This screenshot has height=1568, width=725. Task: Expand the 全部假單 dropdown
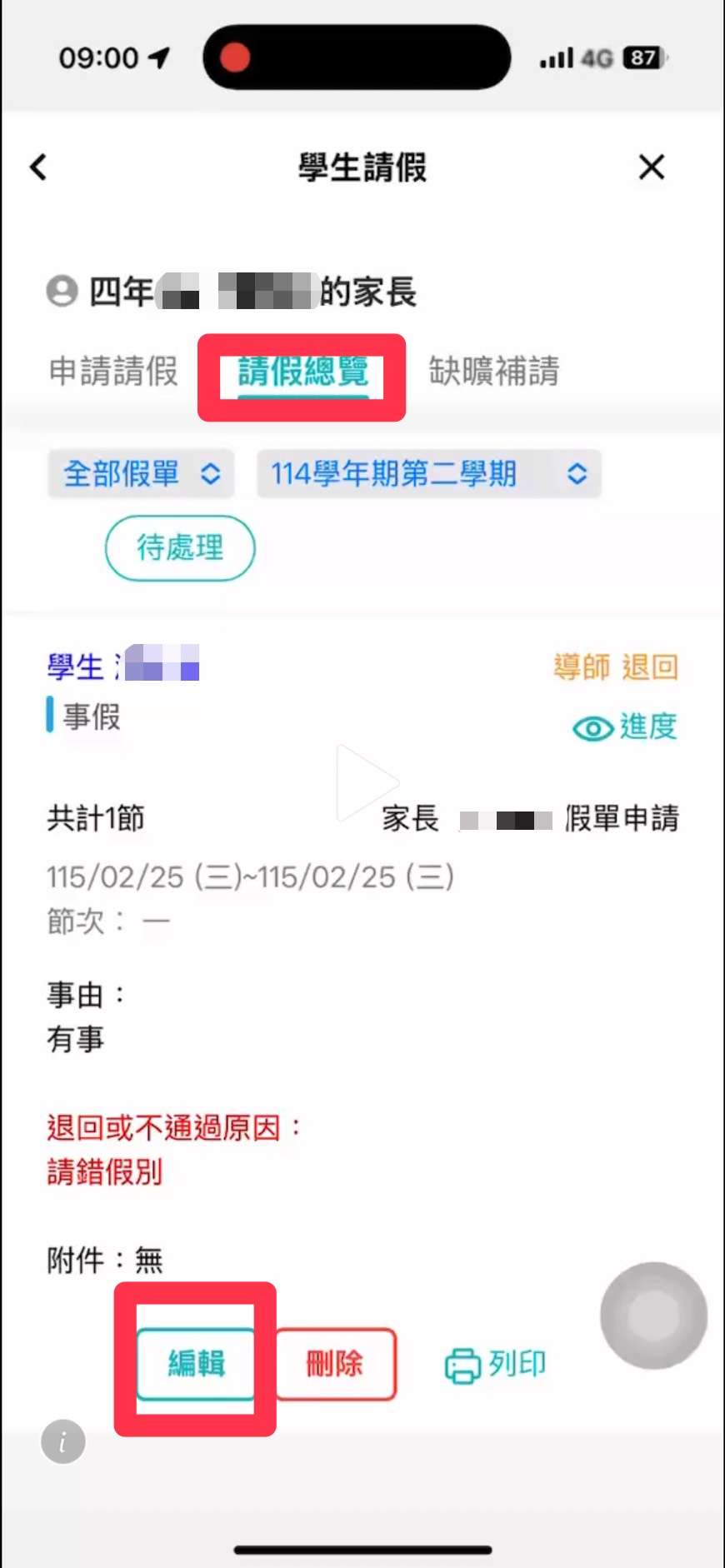(x=141, y=474)
